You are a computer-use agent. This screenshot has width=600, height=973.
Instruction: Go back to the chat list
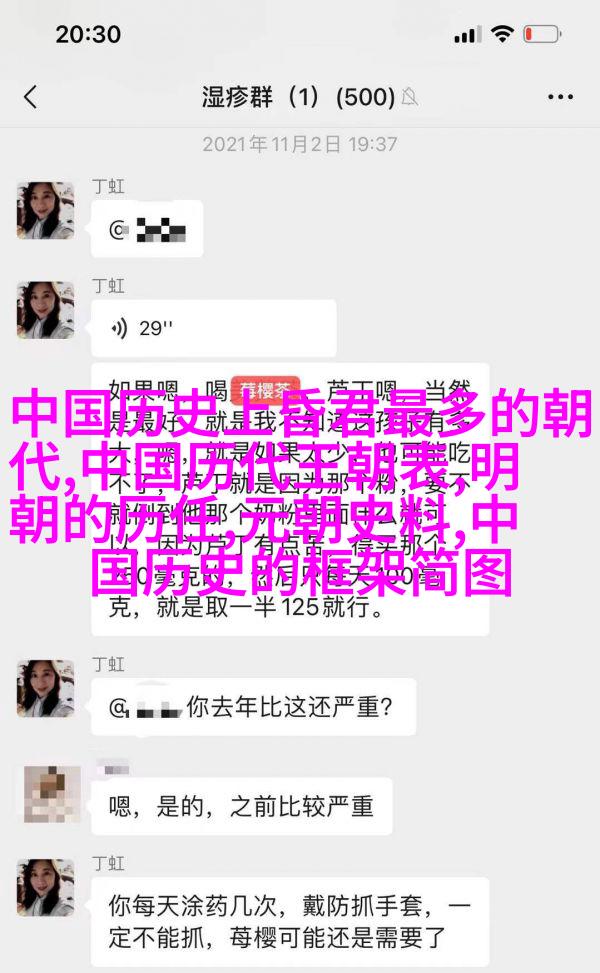click(x=30, y=97)
